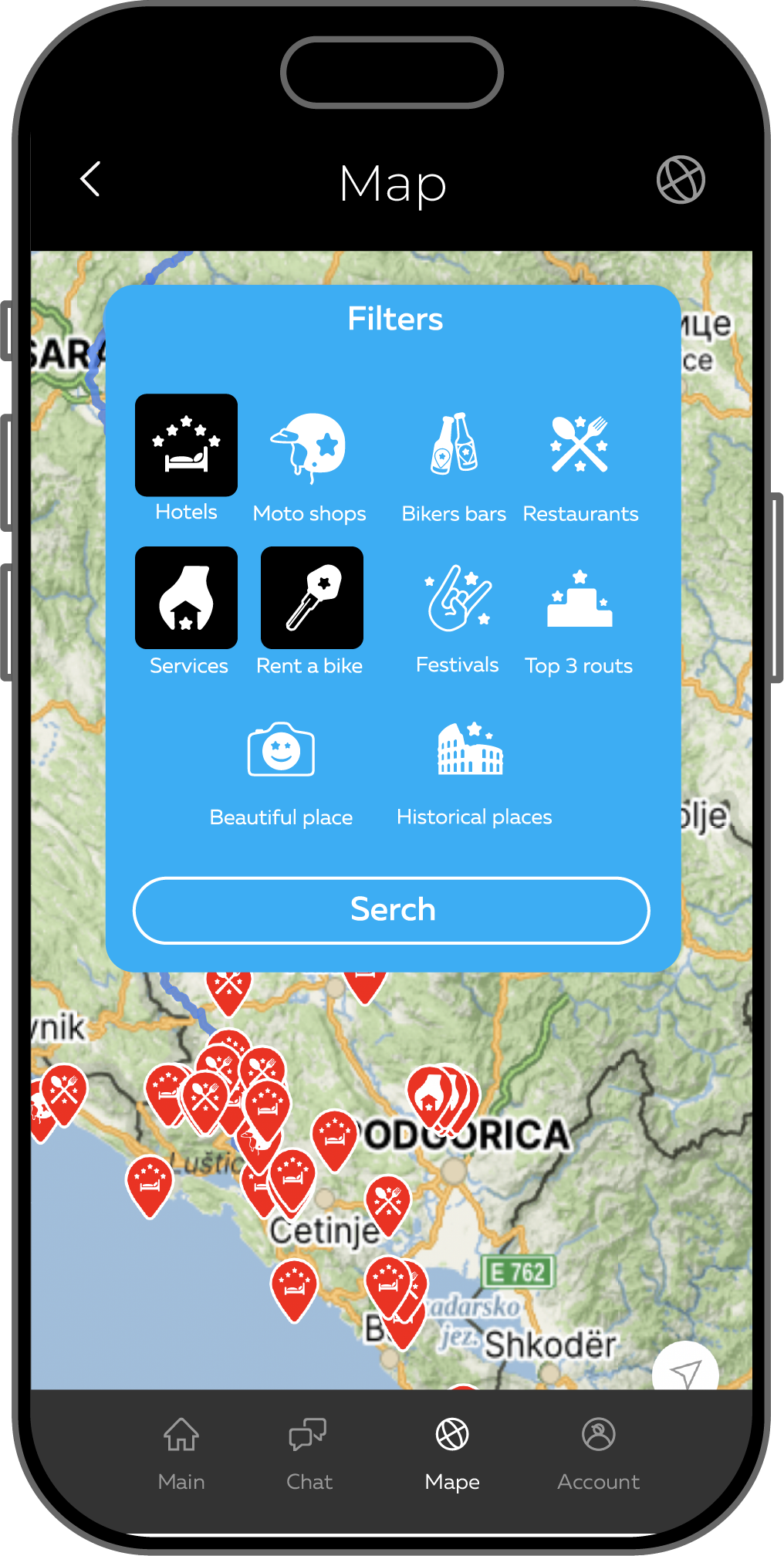Select the Restaurants filter
Viewport: 784px width, 1556px height.
click(x=580, y=445)
